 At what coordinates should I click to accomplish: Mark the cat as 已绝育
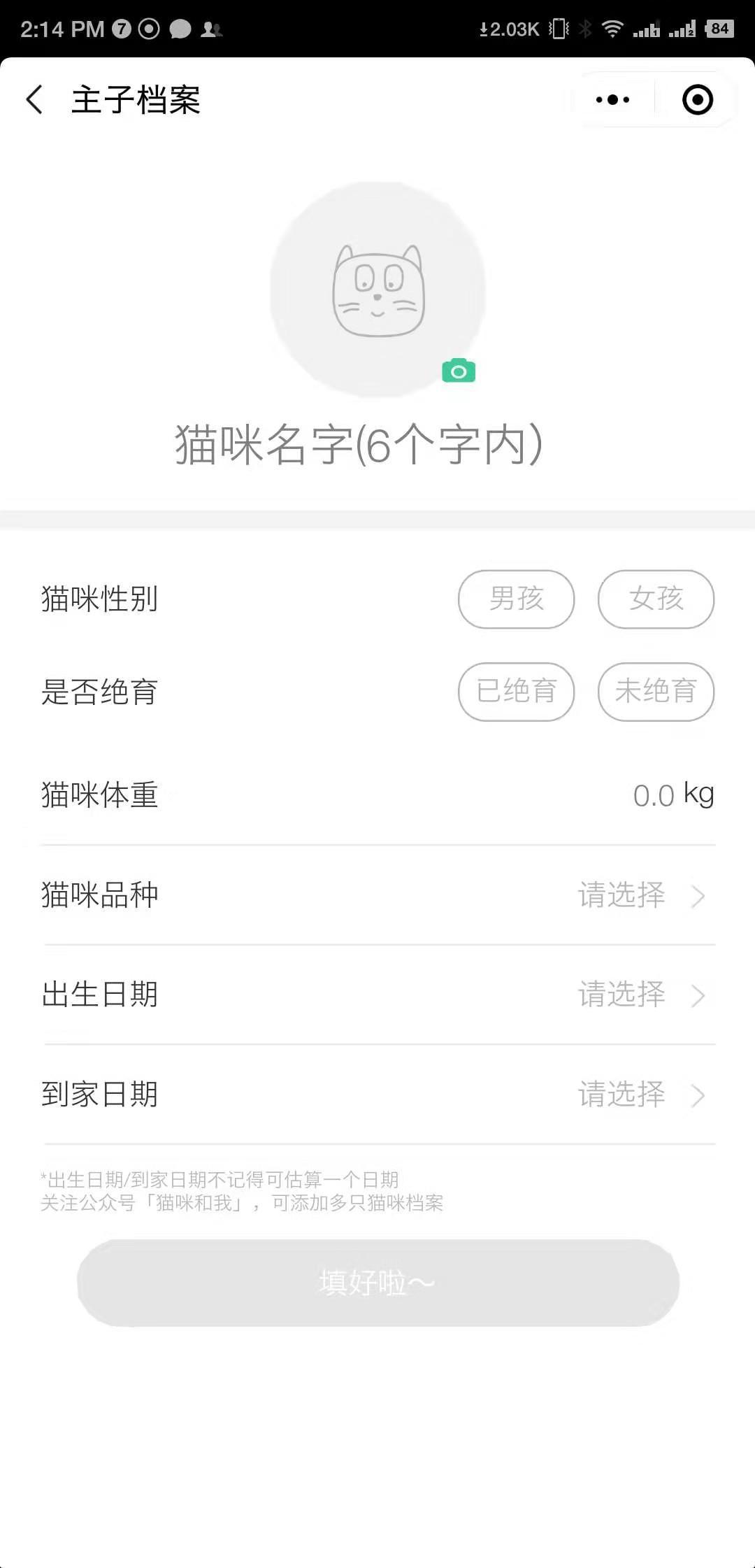[x=516, y=692]
